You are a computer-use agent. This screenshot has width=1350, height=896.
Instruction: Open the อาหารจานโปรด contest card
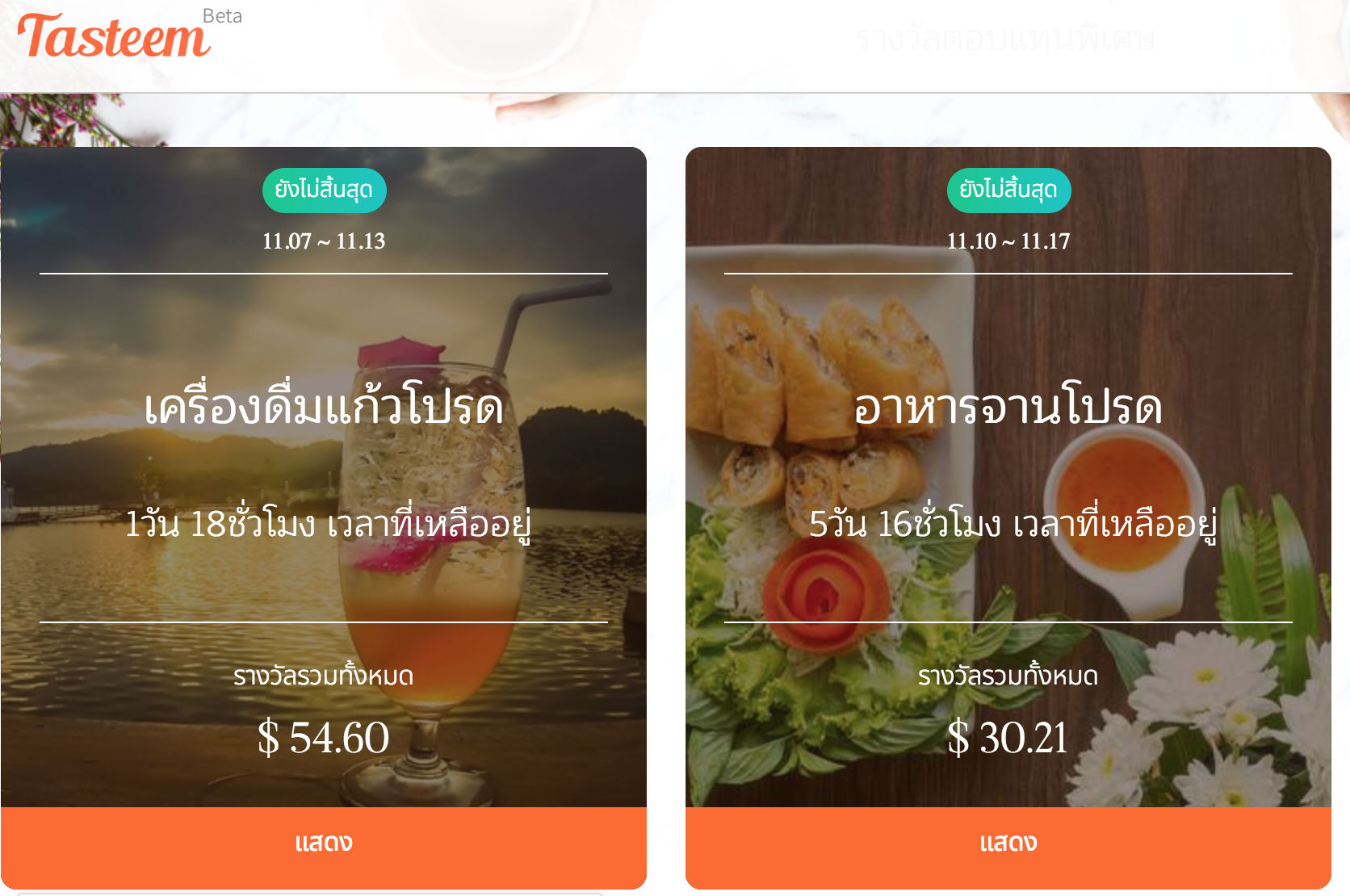(1008, 408)
